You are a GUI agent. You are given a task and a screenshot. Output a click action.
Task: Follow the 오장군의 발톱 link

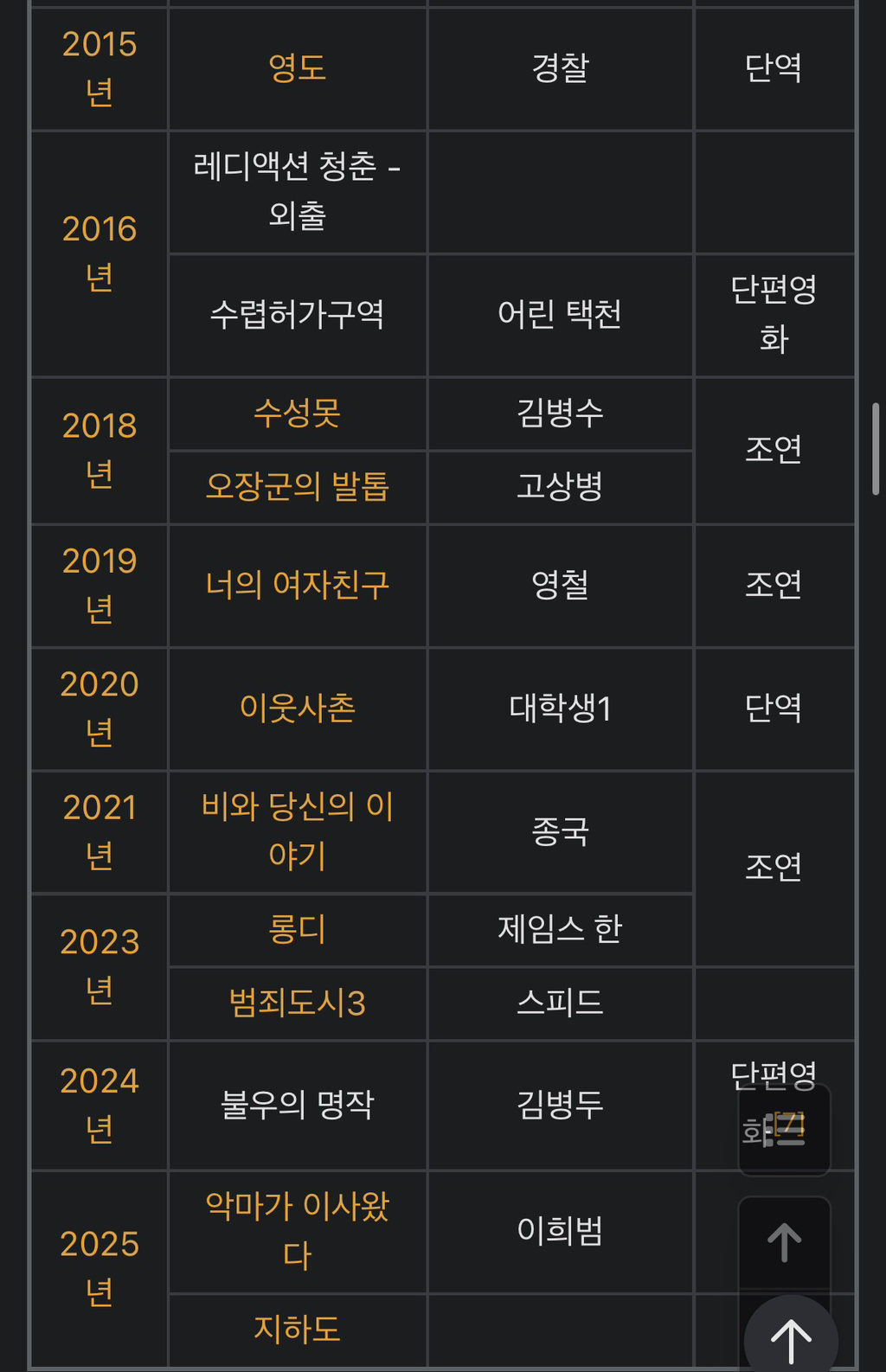[297, 486]
